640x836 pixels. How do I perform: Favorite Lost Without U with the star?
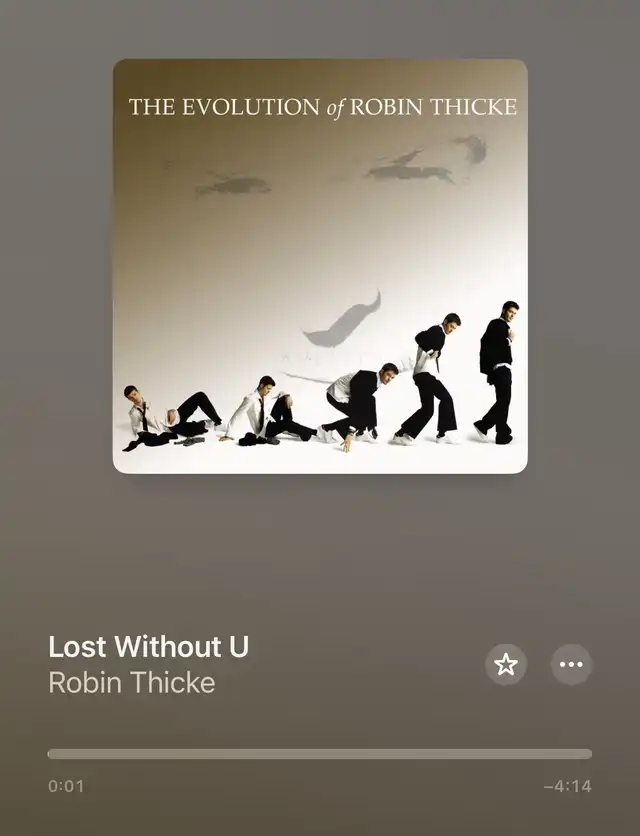506,664
